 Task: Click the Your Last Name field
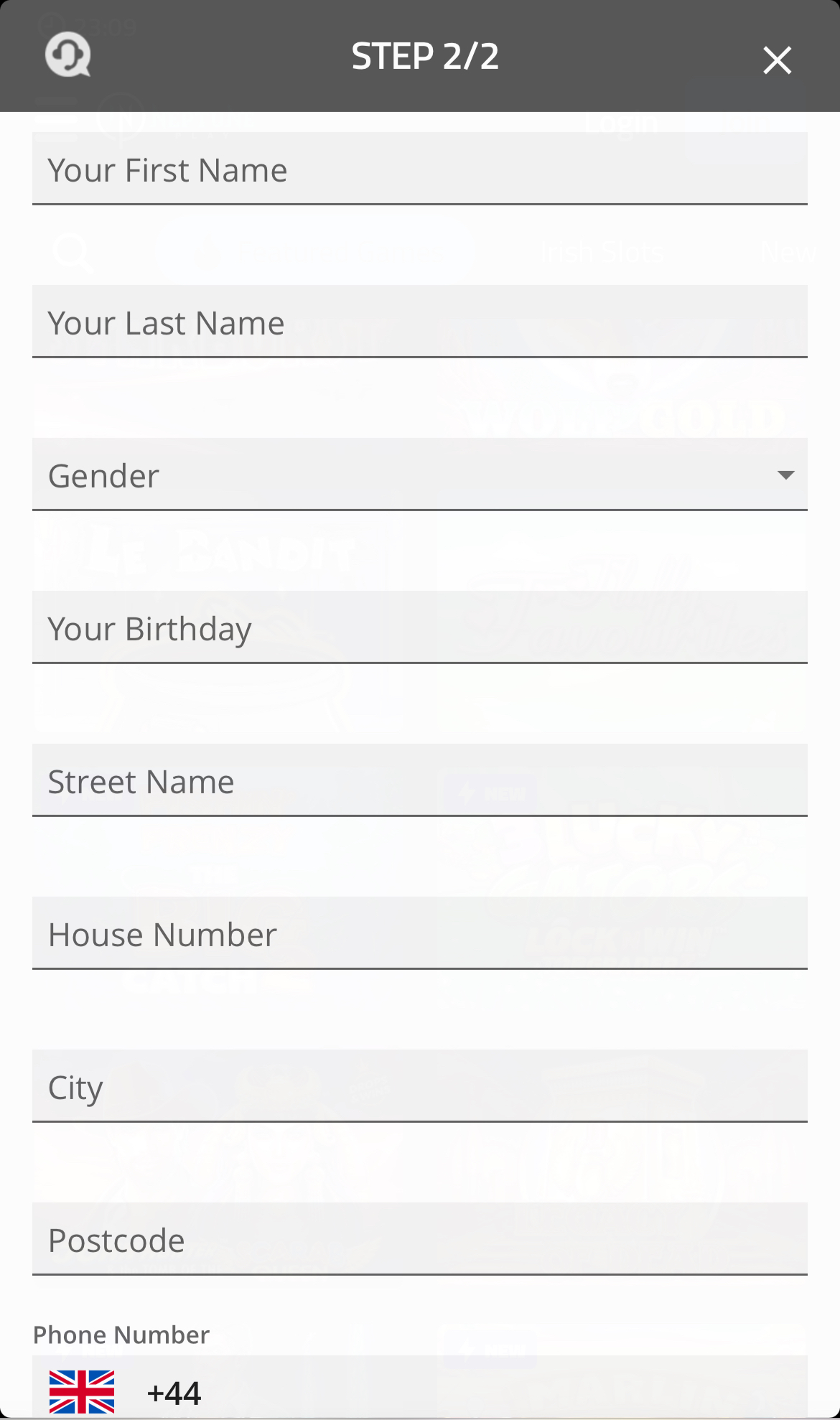[420, 322]
